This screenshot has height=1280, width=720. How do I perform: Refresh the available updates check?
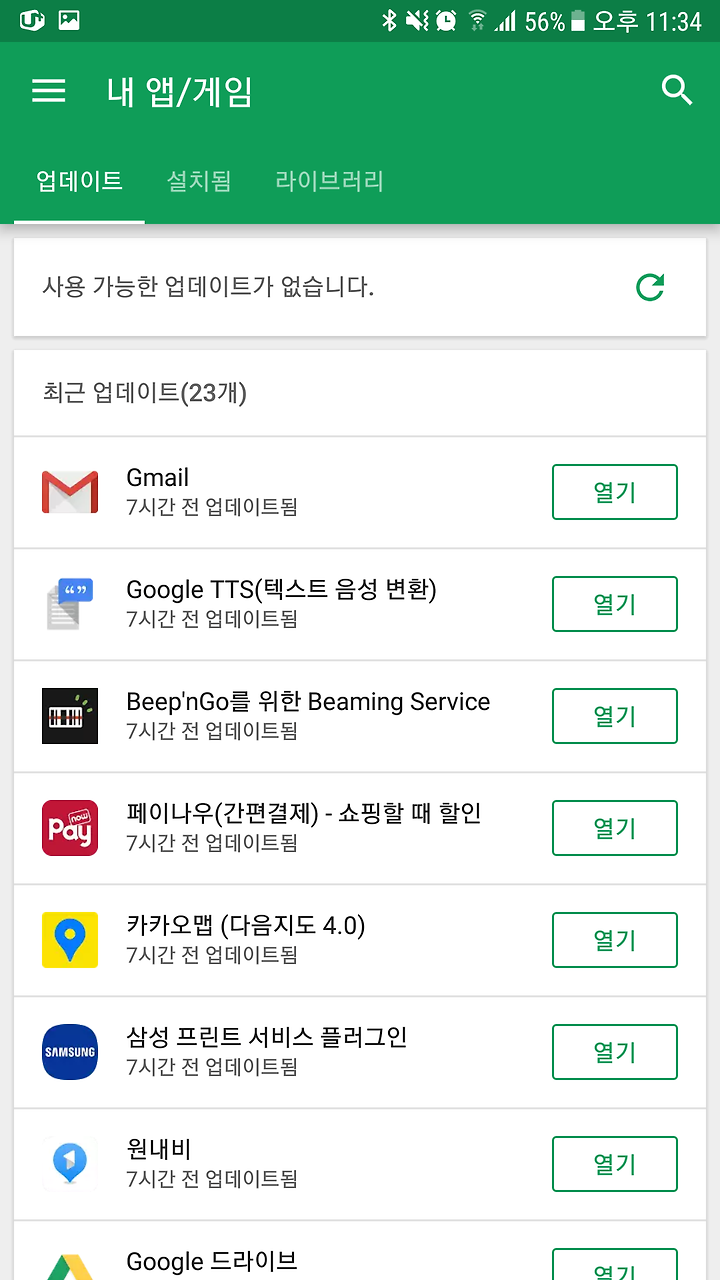click(x=651, y=288)
